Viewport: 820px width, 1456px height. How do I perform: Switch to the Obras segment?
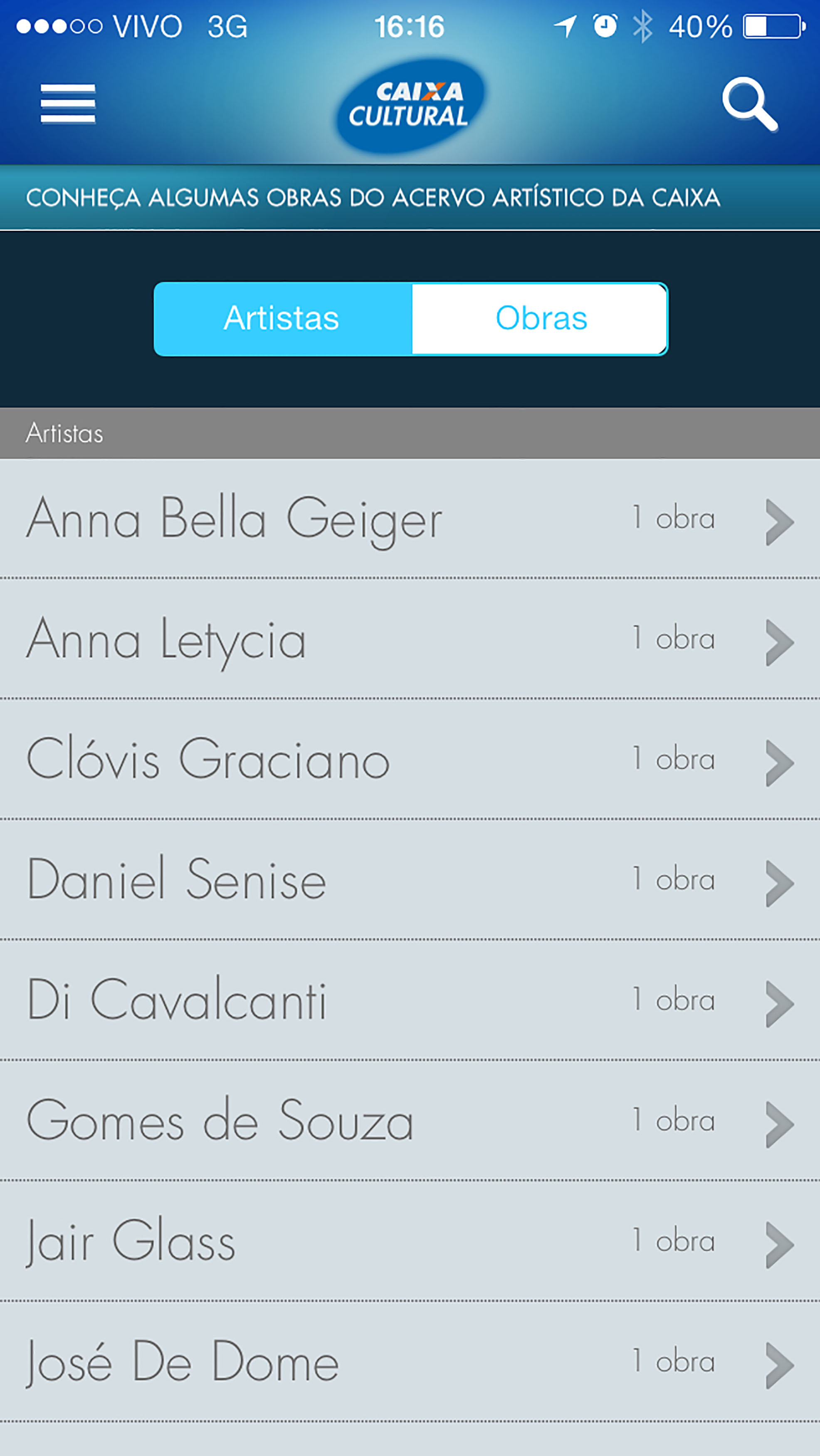pyautogui.click(x=540, y=319)
